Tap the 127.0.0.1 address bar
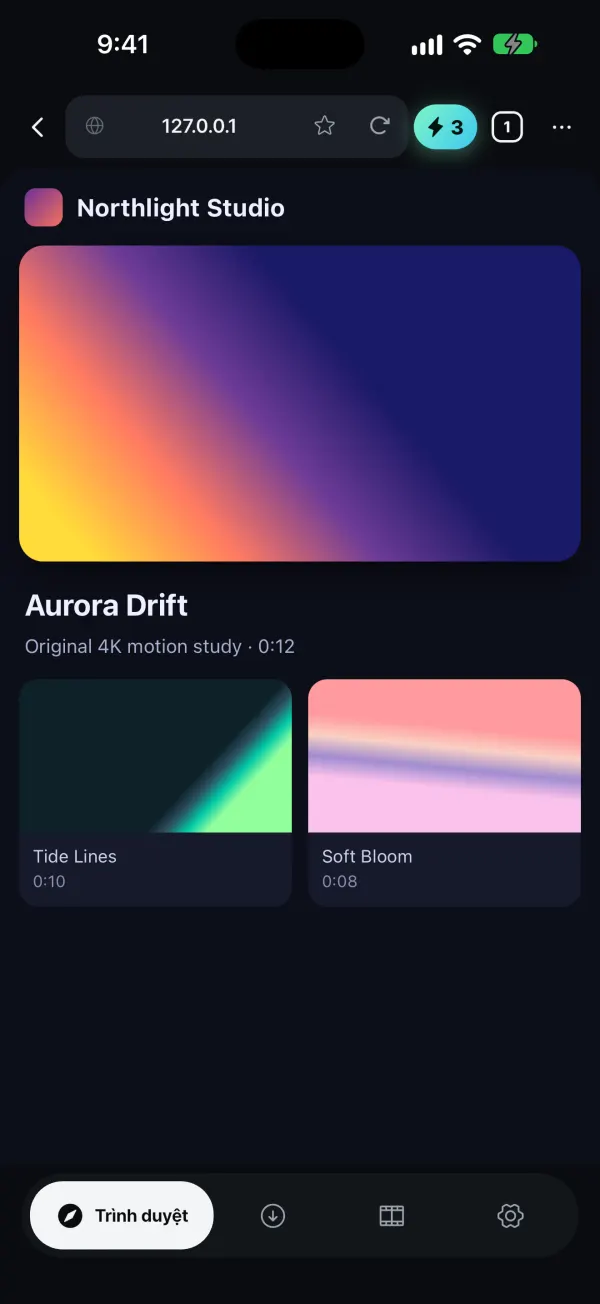Screen dimensions: 600x1304 199,126
